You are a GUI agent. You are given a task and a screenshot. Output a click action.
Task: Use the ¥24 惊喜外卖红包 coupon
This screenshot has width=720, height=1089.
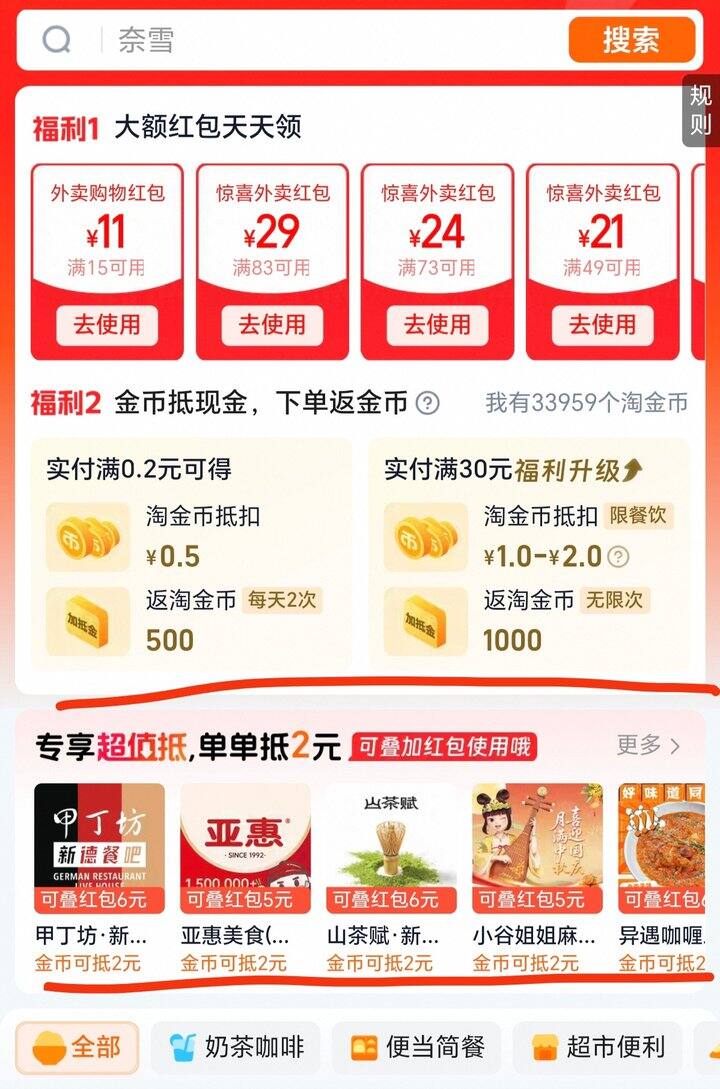(437, 325)
